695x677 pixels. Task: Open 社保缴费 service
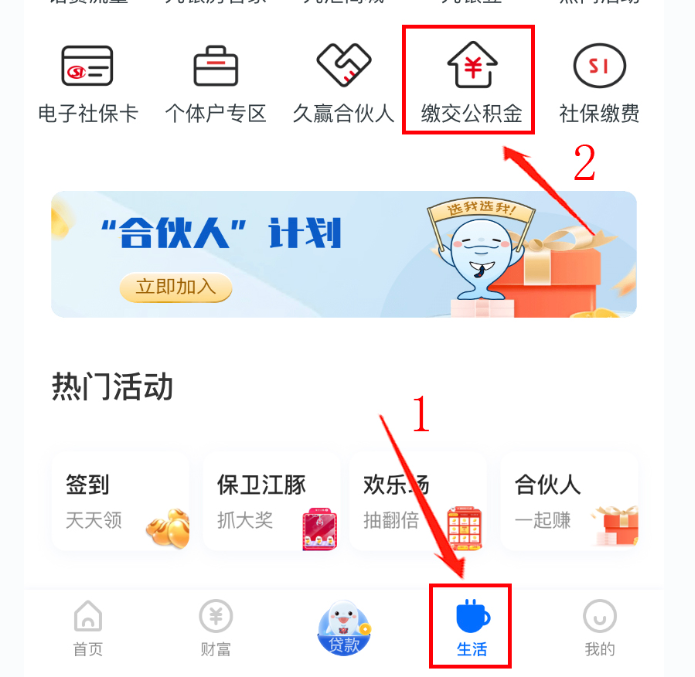click(x=599, y=83)
